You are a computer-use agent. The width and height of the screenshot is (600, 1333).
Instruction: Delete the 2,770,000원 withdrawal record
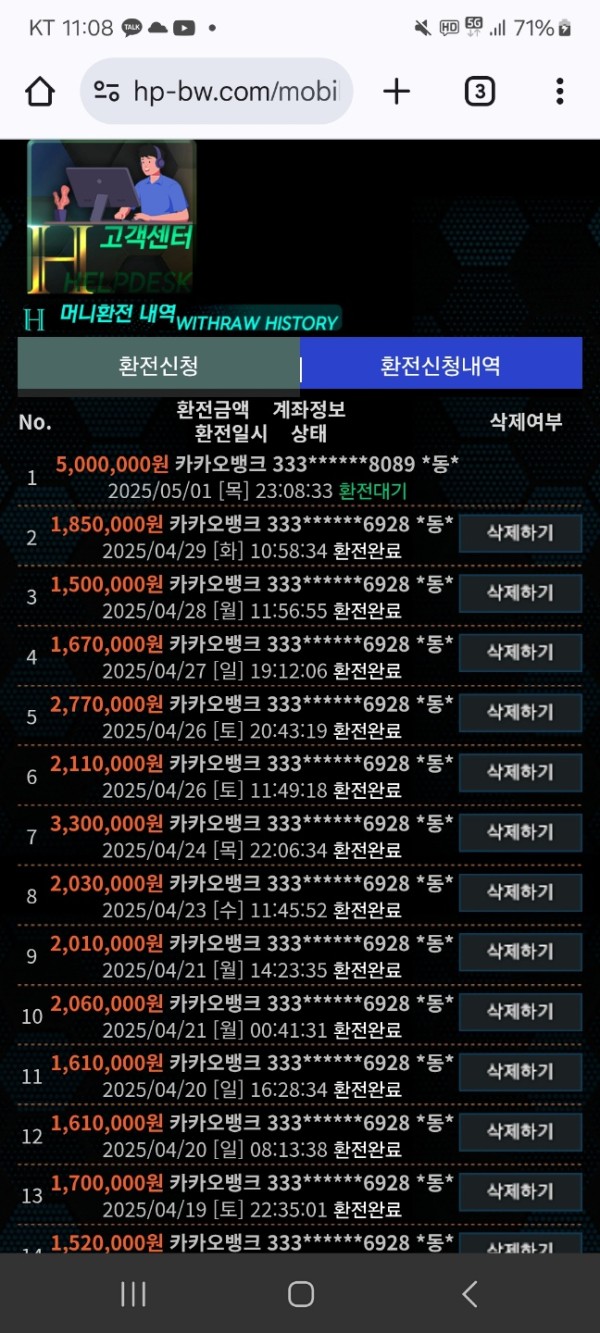click(x=520, y=713)
